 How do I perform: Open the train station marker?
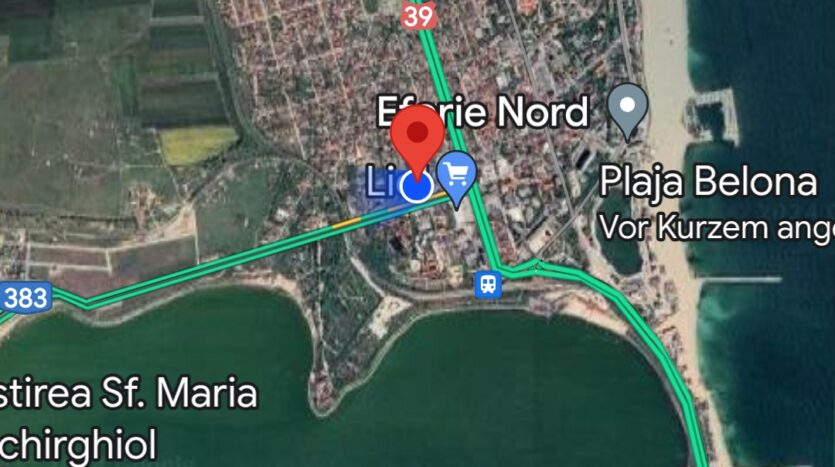point(488,283)
